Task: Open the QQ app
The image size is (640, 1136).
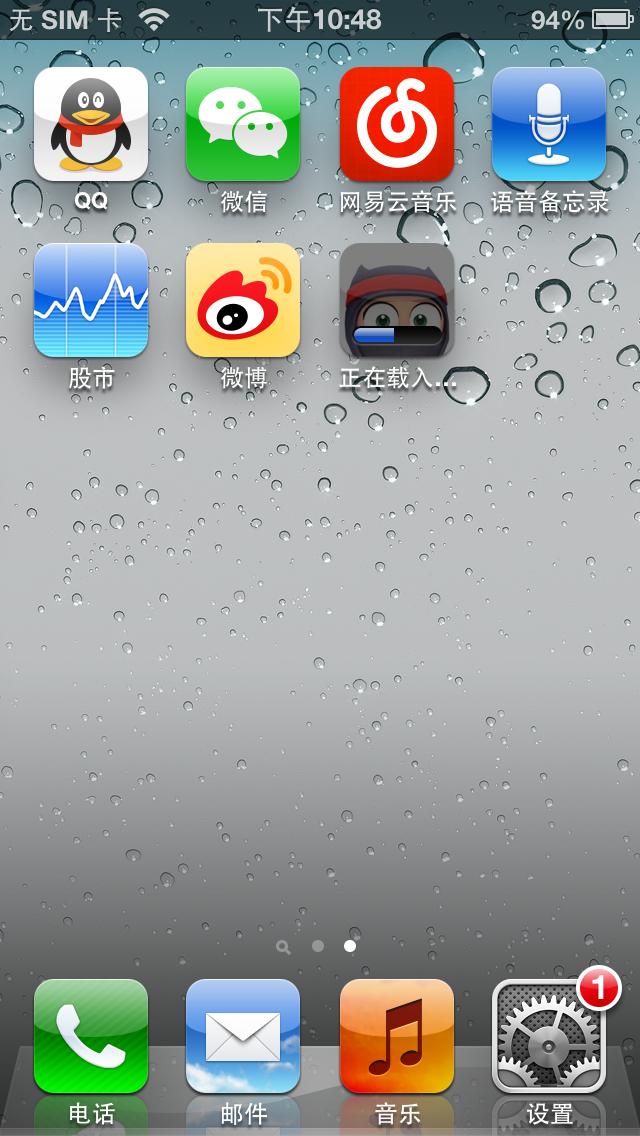Action: point(91,124)
